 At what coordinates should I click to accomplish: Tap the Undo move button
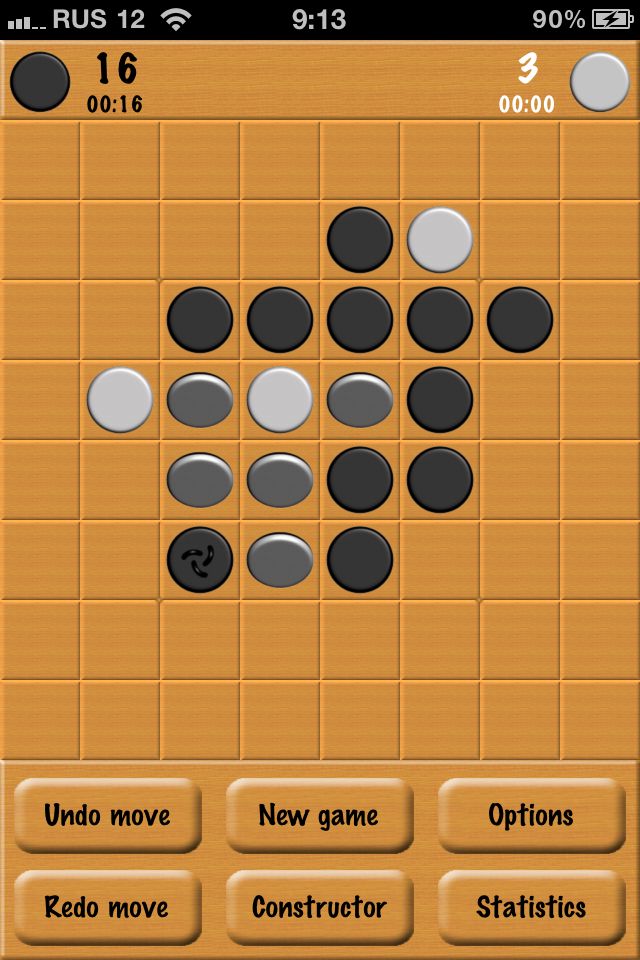[x=107, y=815]
